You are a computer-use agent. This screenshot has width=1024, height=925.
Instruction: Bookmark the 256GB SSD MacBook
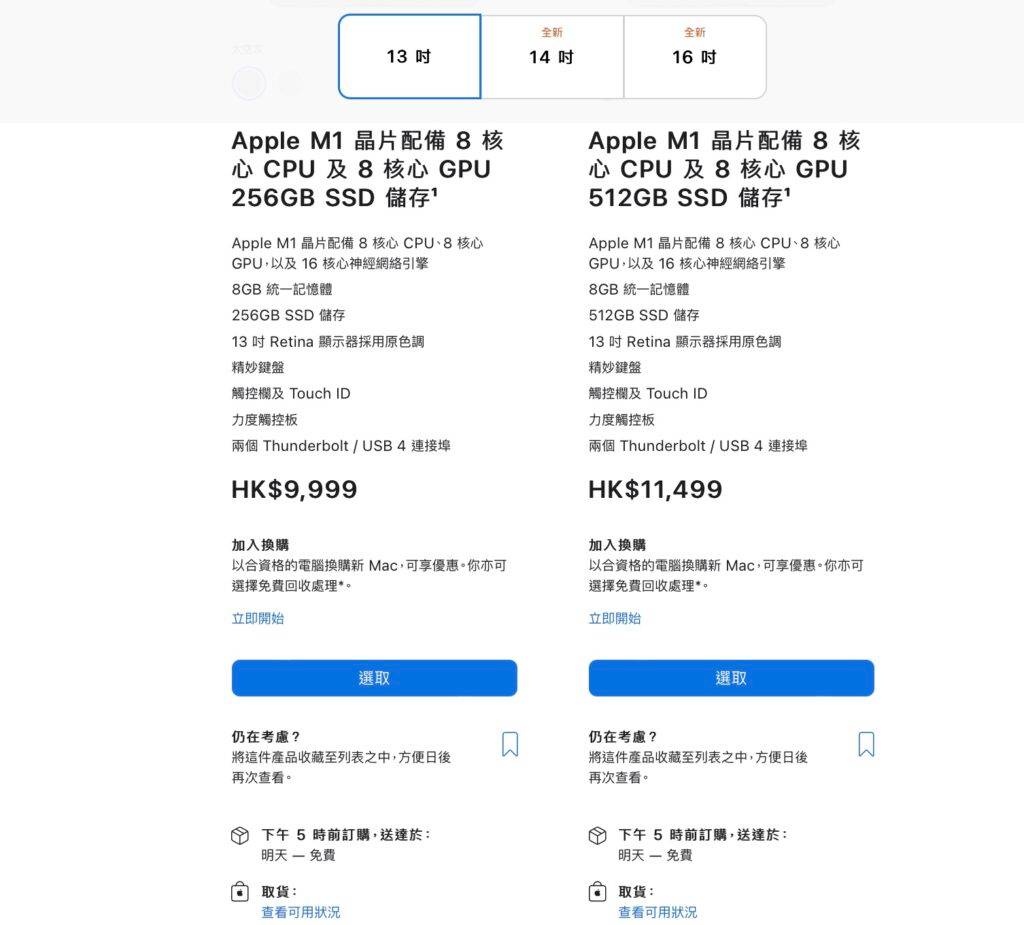point(510,744)
